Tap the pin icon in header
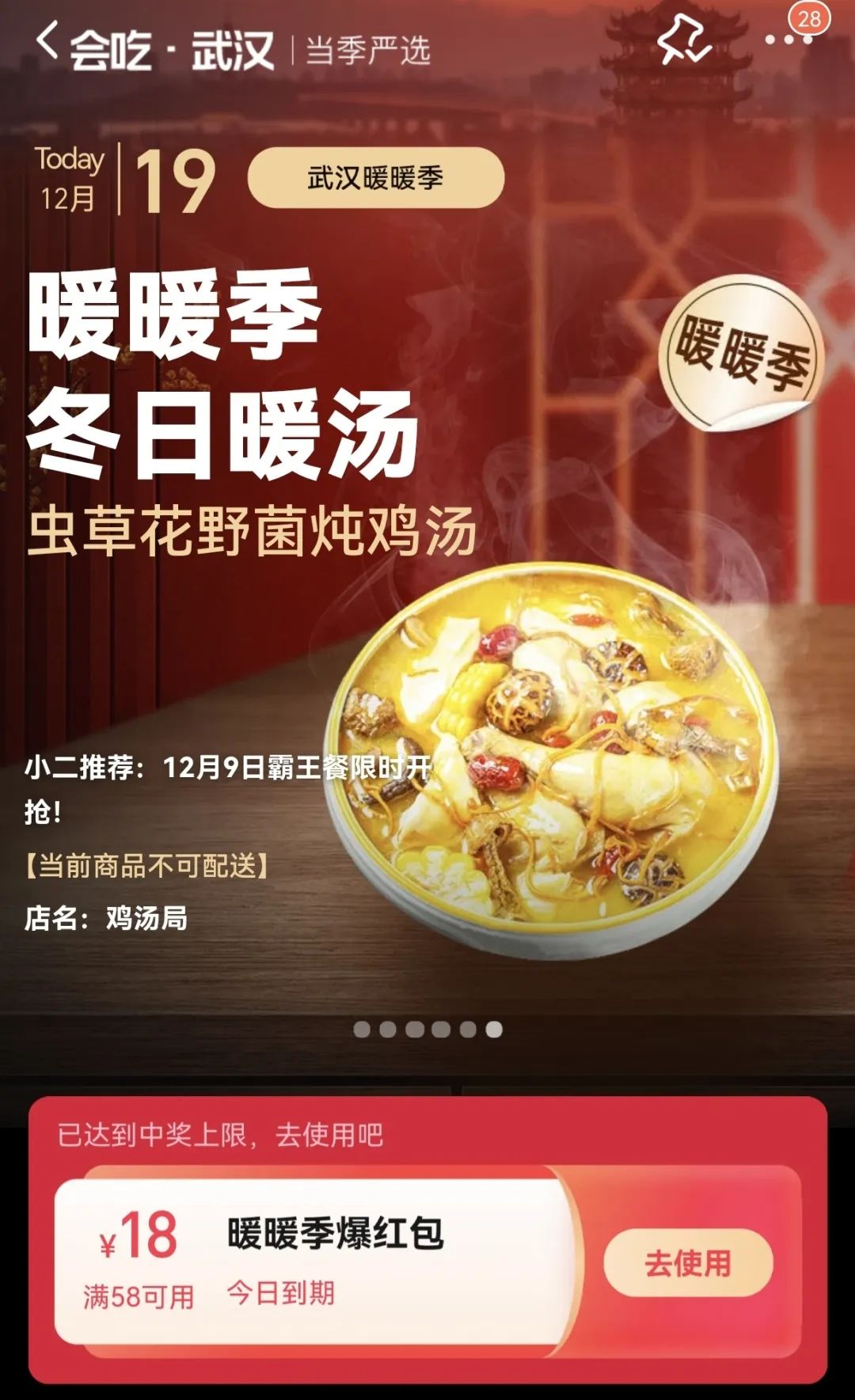 [684, 40]
